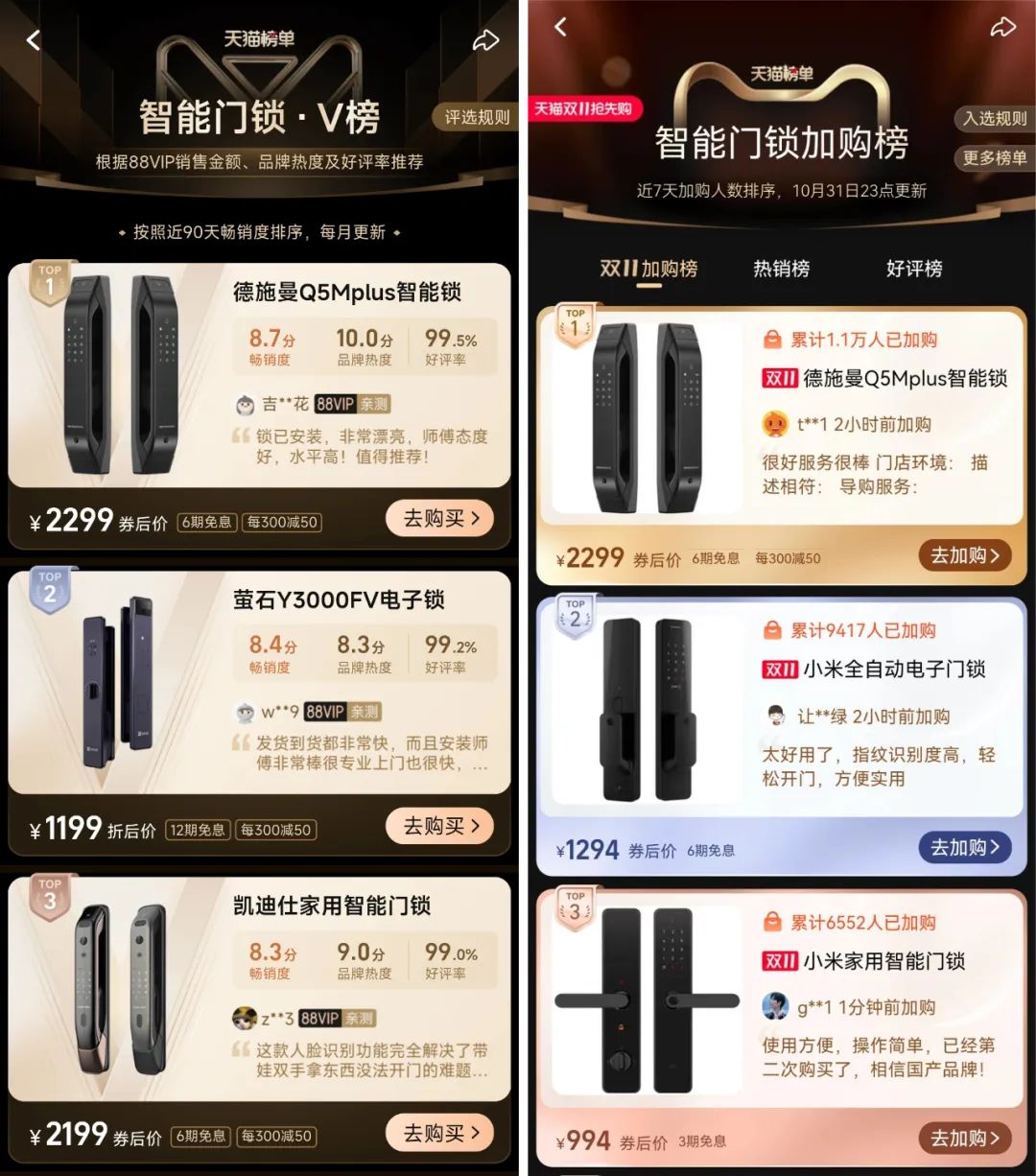Screen dimensions: 1036x1176
Task: Tap 去购买 for 凯迪仕家用智能门锁
Action: pyautogui.click(x=439, y=1134)
